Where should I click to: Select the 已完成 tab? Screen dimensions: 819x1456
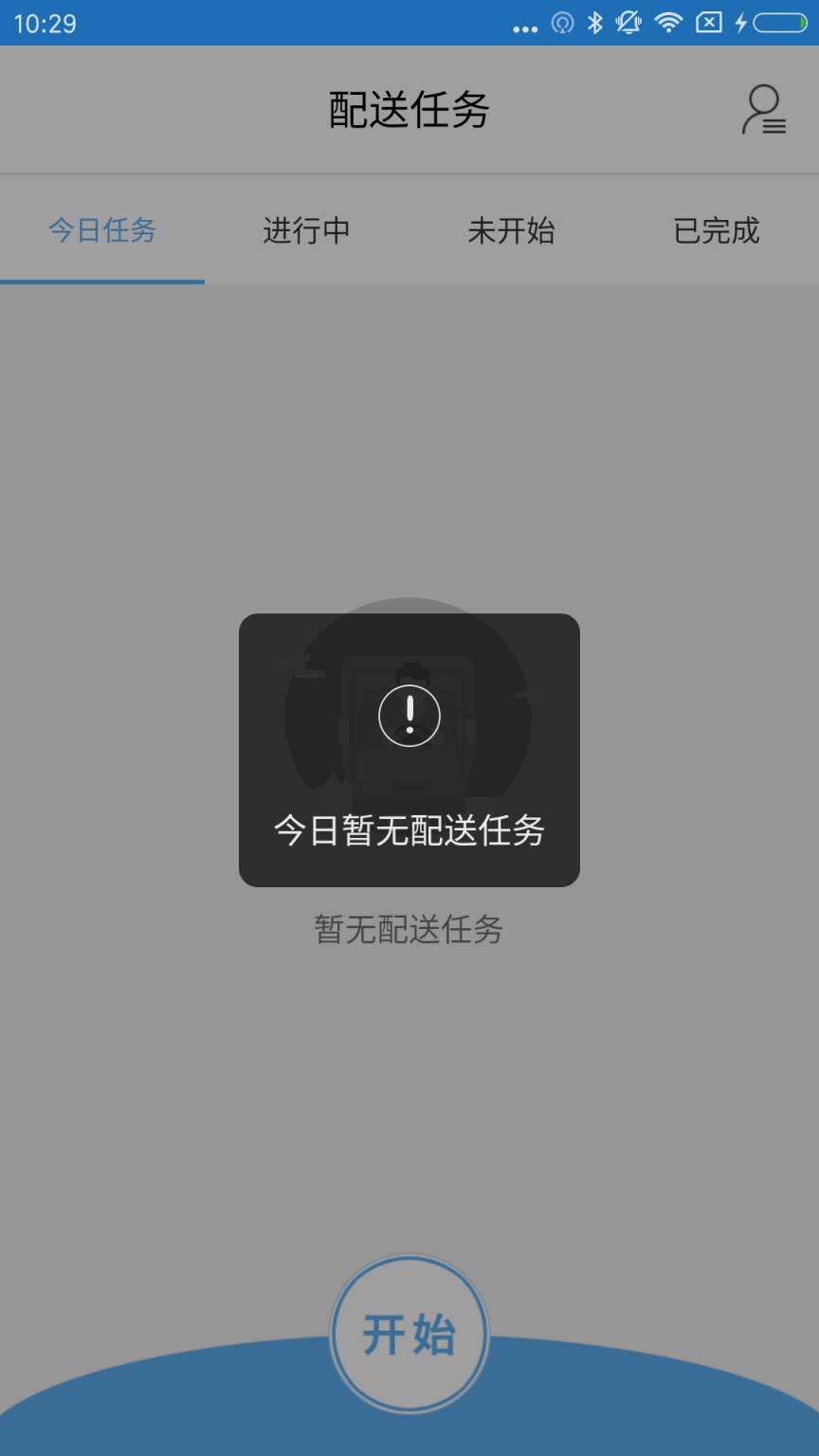click(717, 230)
